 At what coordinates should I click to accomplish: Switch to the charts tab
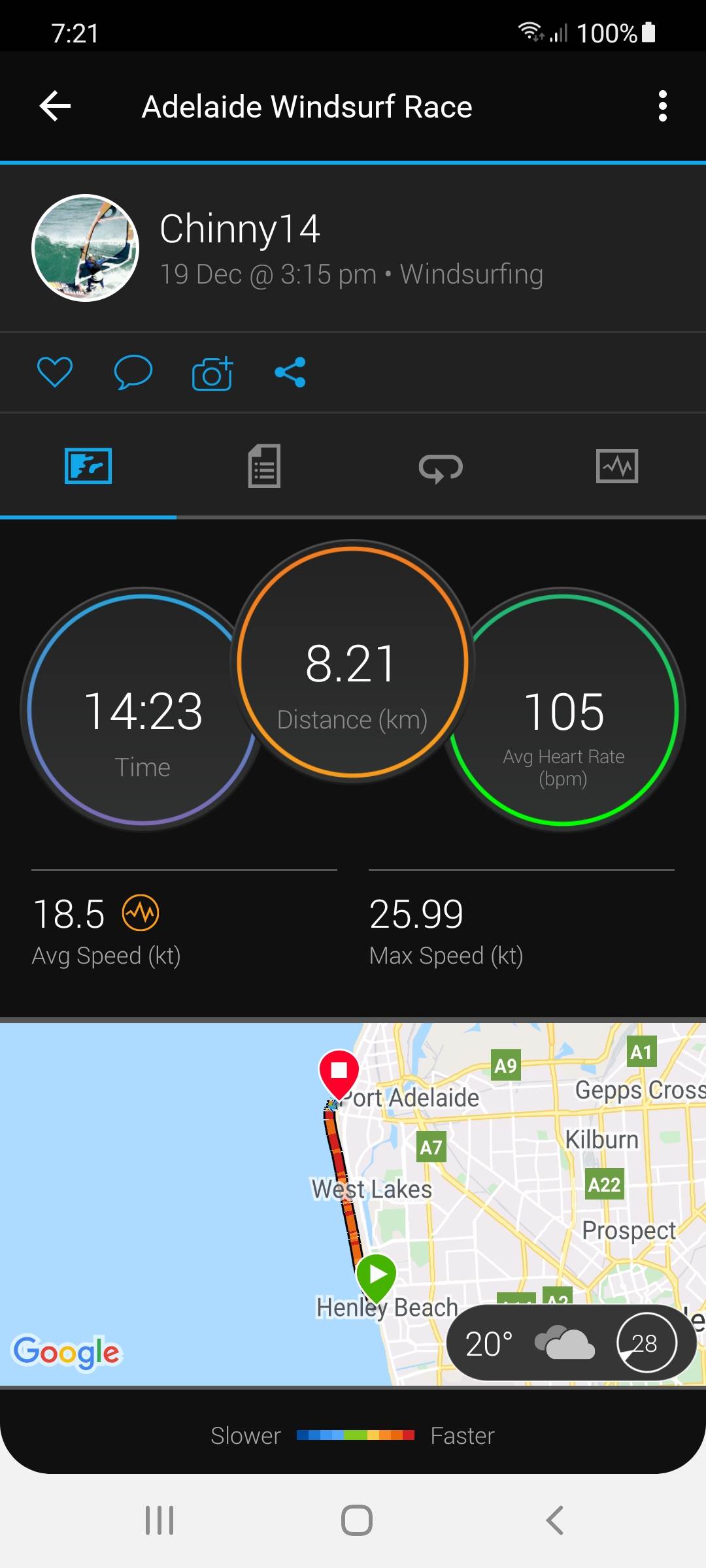click(617, 466)
